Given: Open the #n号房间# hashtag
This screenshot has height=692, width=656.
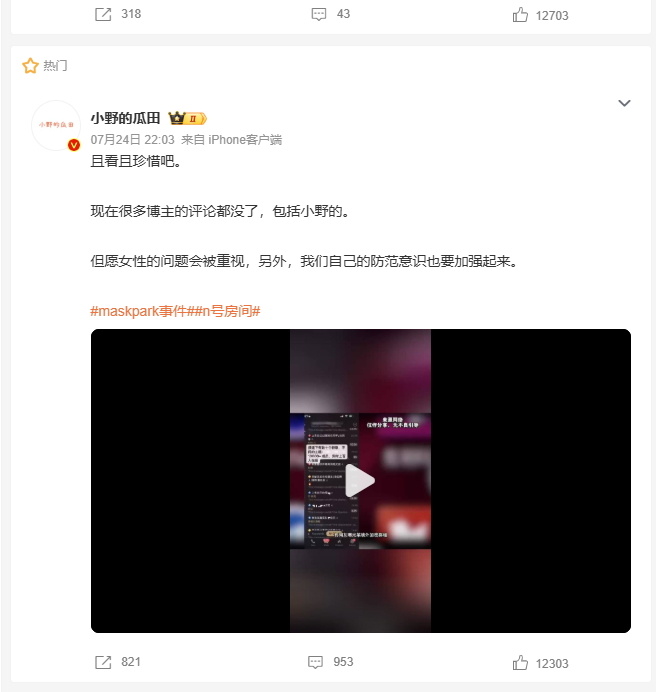Looking at the screenshot, I should pos(226,311).
